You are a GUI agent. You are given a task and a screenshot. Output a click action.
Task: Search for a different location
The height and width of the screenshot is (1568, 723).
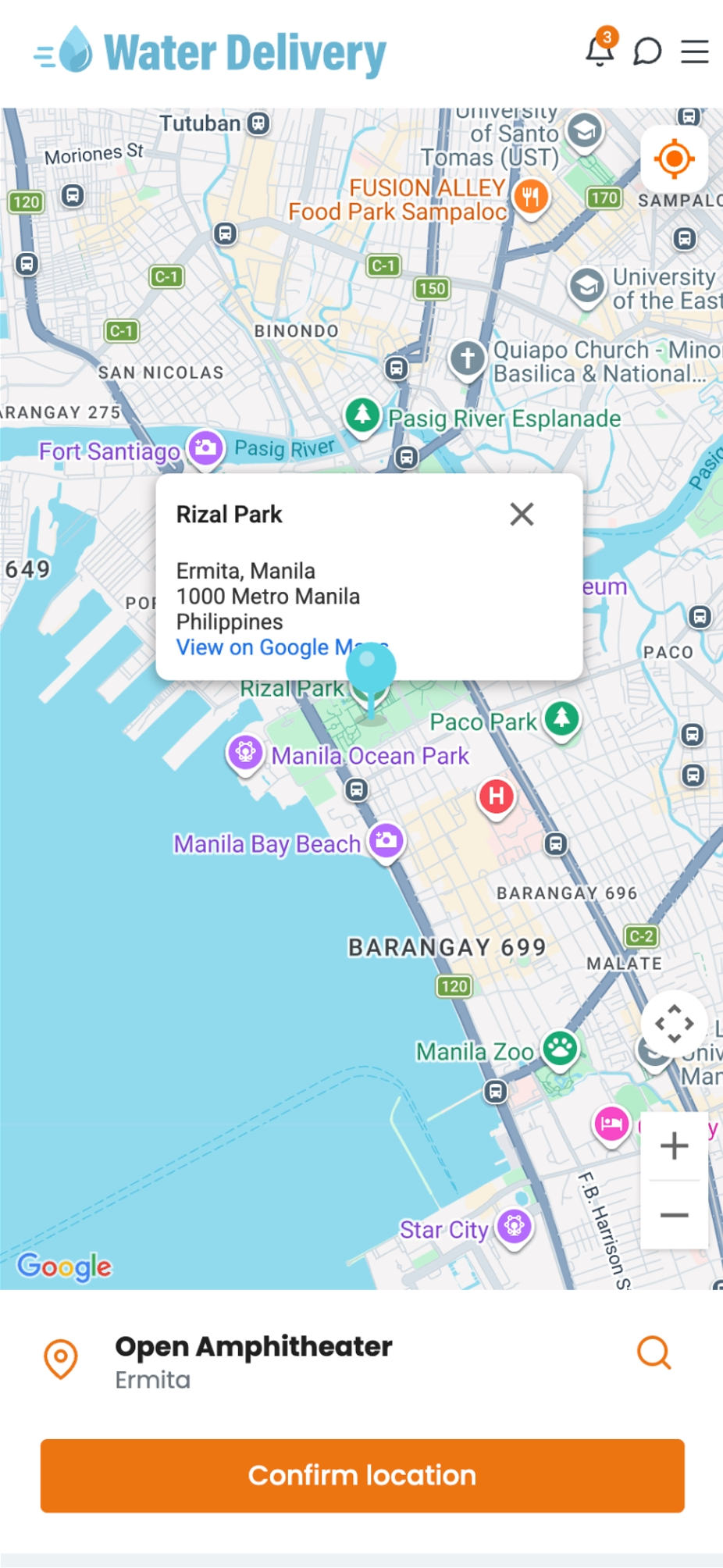[x=654, y=1352]
